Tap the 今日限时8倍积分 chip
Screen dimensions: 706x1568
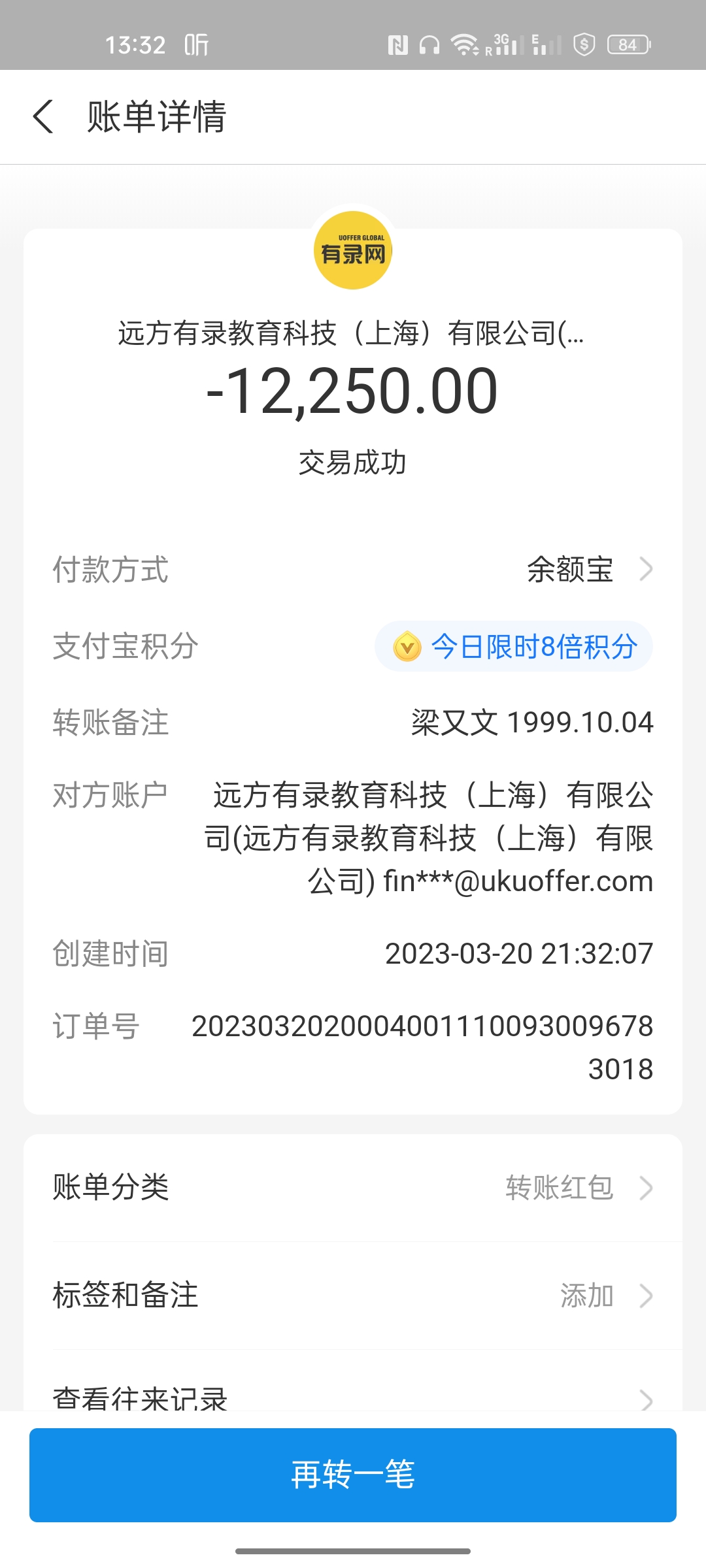514,647
